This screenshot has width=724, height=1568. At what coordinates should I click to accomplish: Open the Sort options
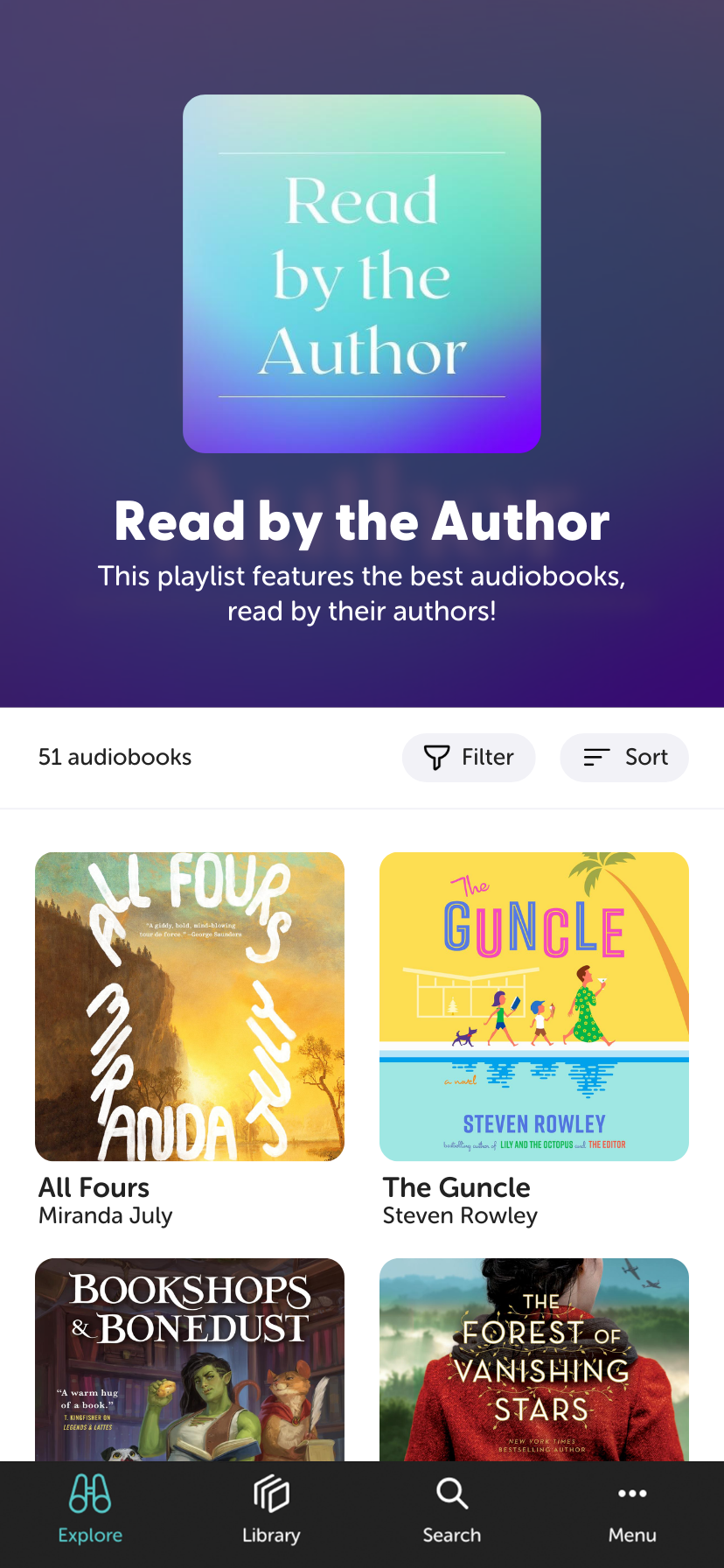point(624,758)
